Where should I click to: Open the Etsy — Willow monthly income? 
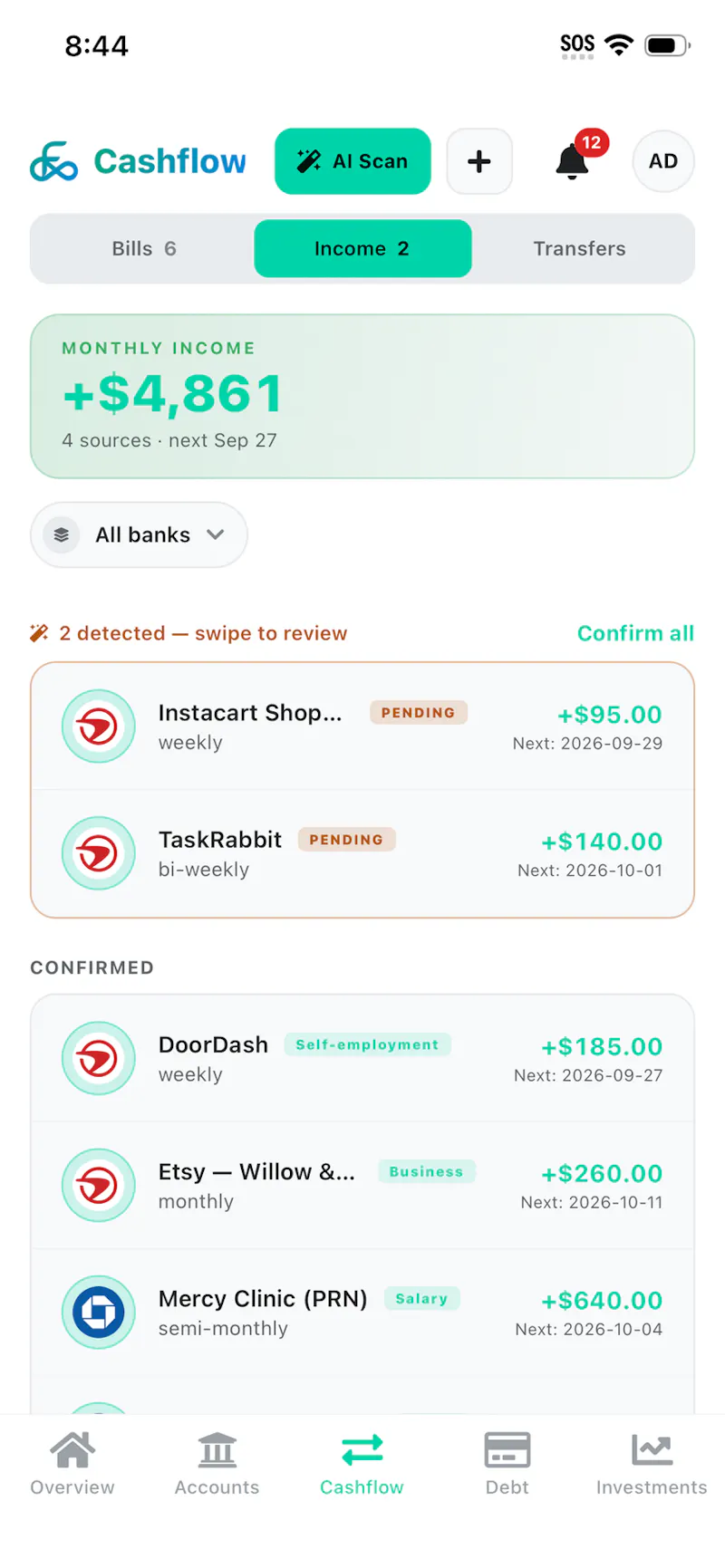click(x=362, y=1185)
